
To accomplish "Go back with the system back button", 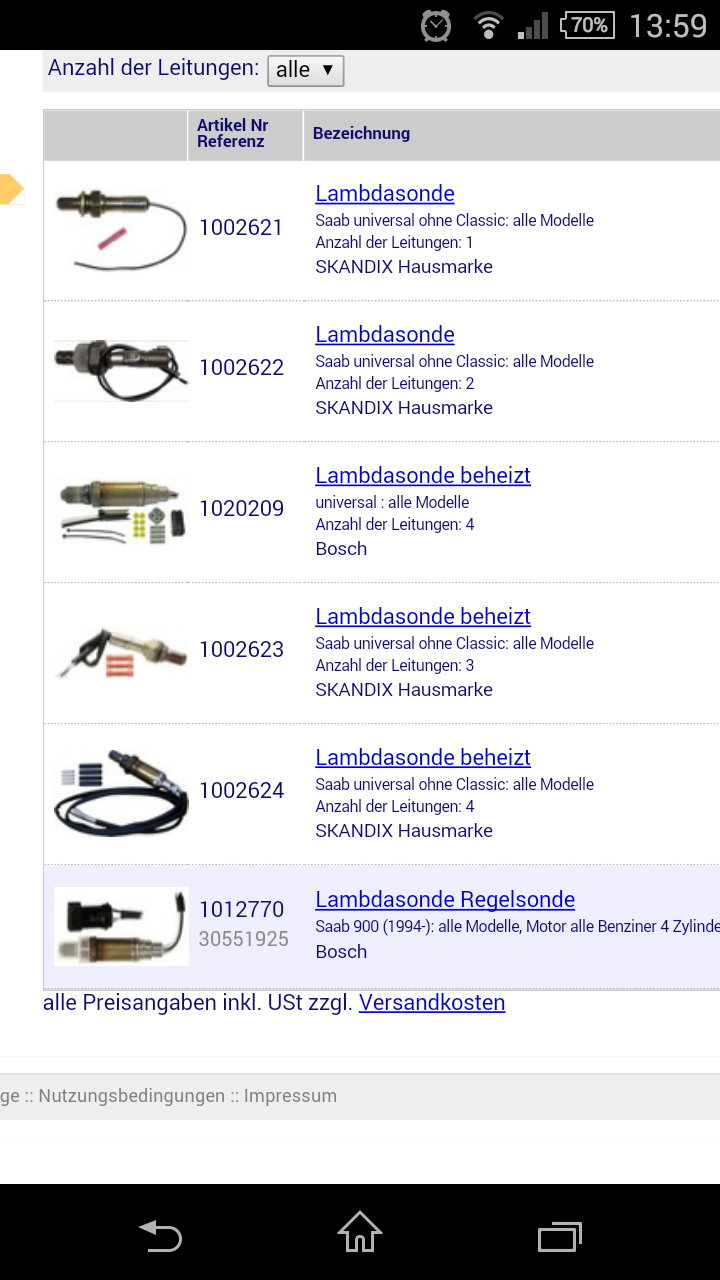I will point(160,1236).
